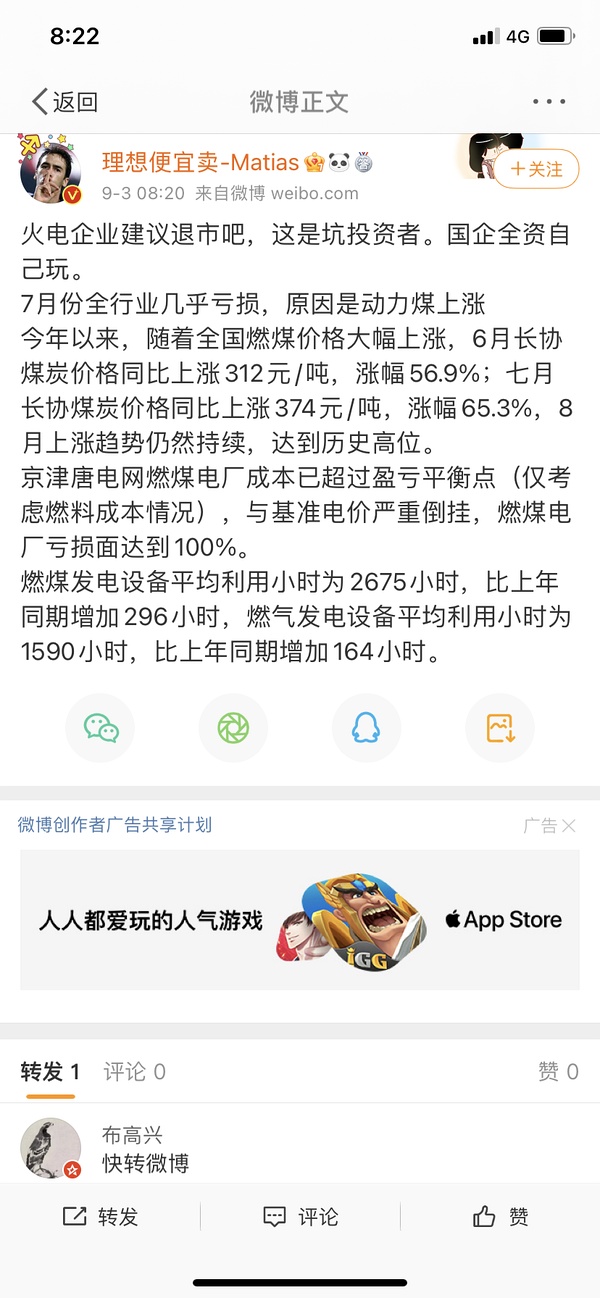This screenshot has height=1298, width=600.
Task: Open 布高兴's profile avatar
Action: point(50,1147)
